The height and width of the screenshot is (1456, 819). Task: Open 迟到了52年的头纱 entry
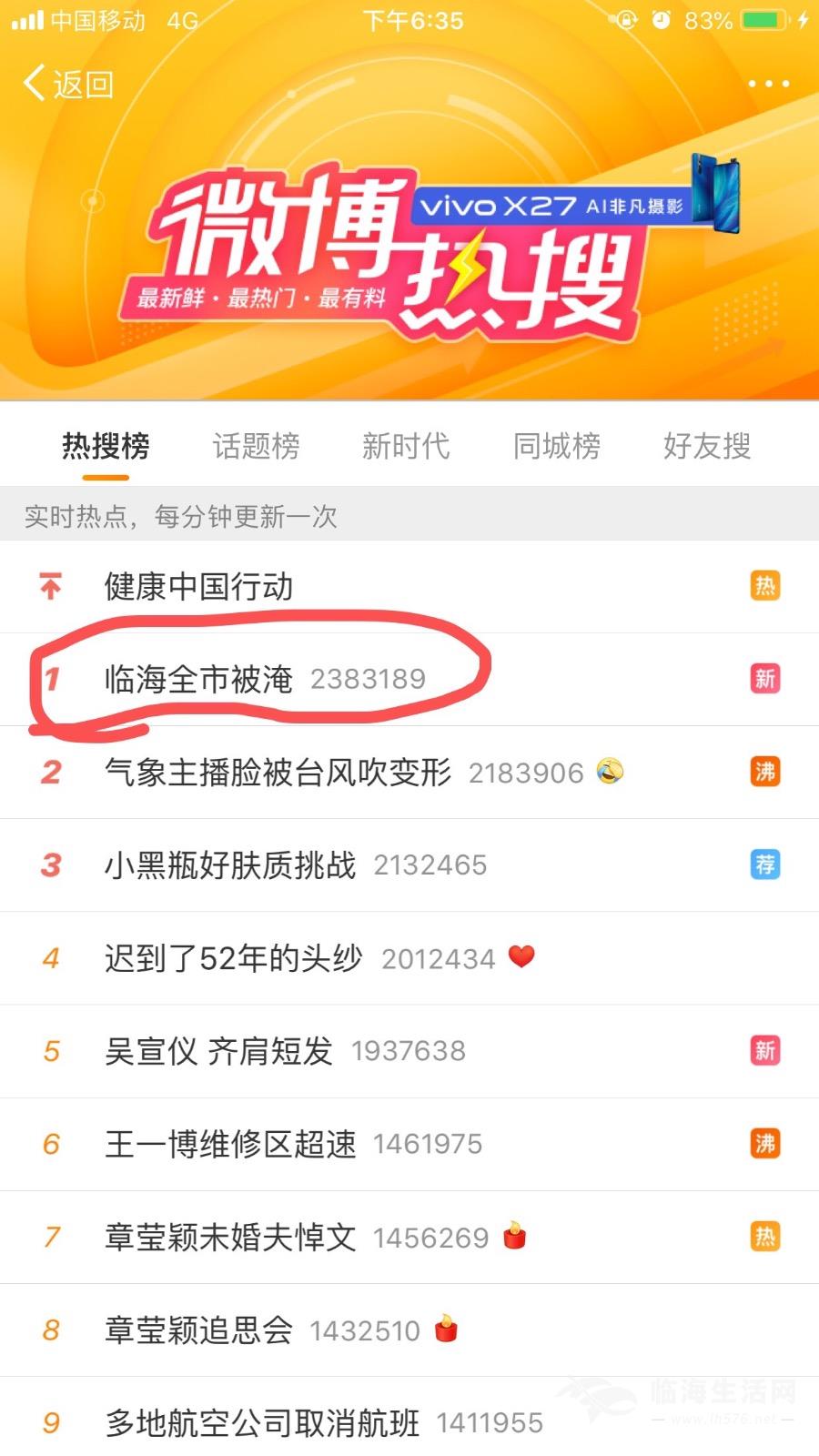coord(233,958)
